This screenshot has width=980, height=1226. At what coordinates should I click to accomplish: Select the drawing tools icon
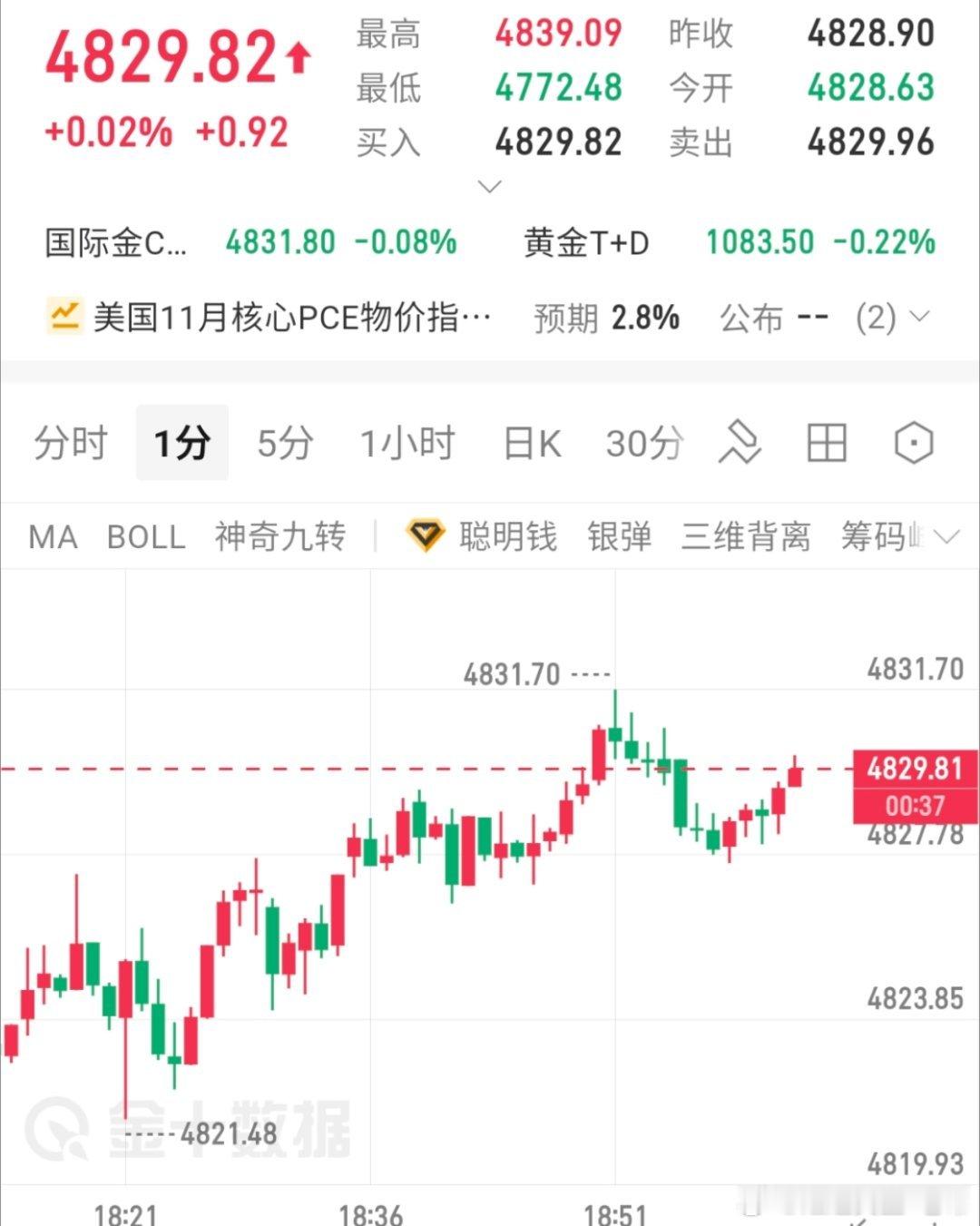click(x=740, y=443)
